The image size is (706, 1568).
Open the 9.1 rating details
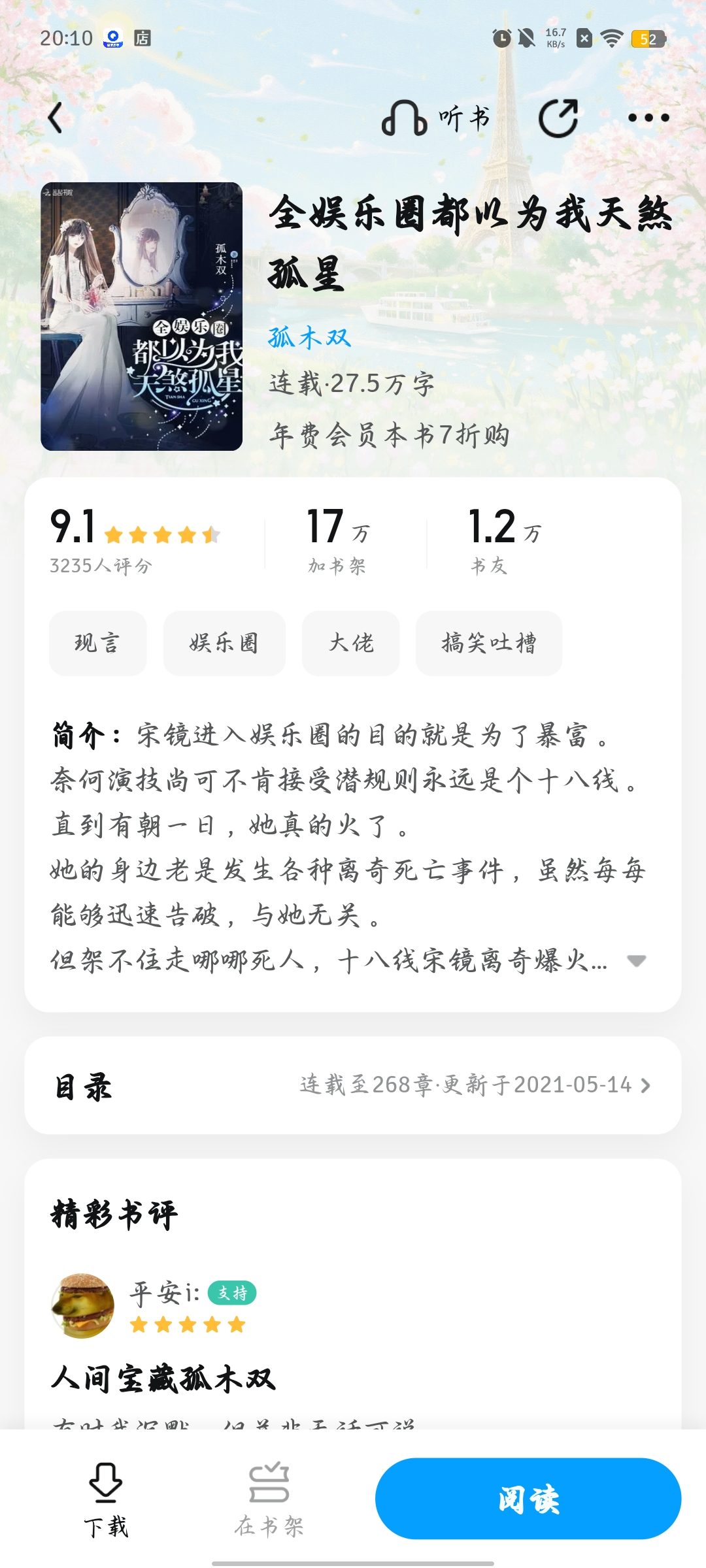click(135, 540)
